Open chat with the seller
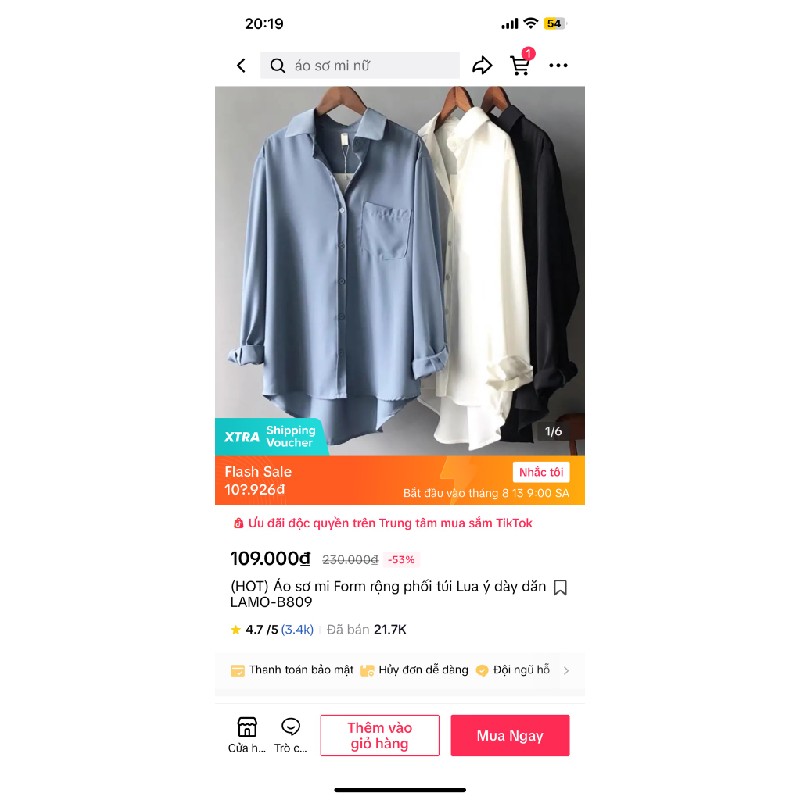 (291, 734)
